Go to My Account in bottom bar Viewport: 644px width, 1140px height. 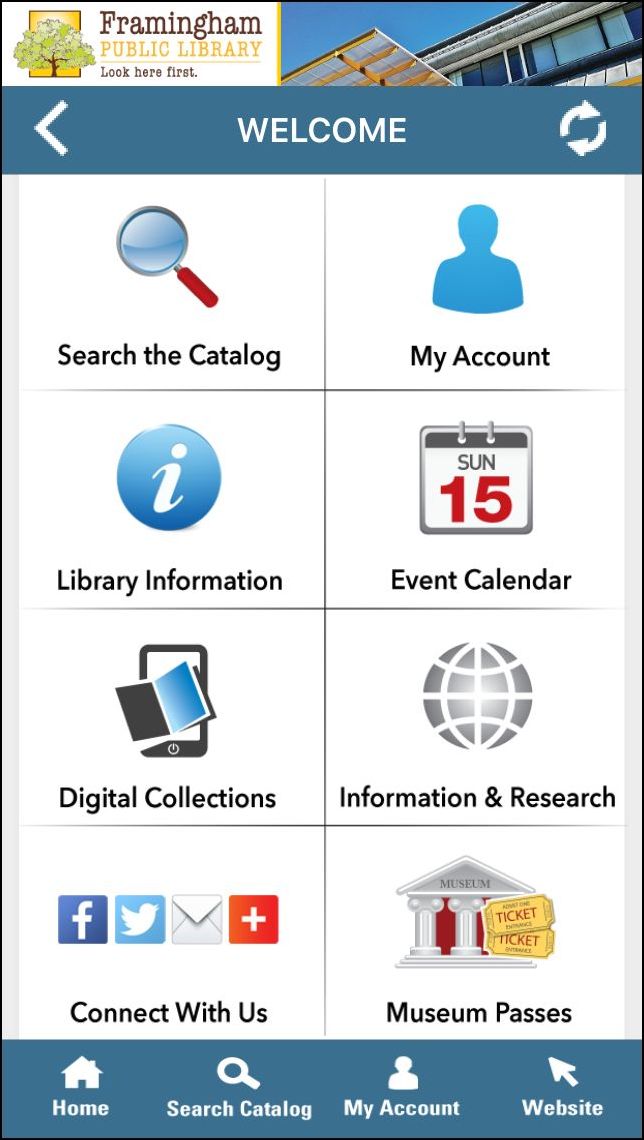(402, 1088)
